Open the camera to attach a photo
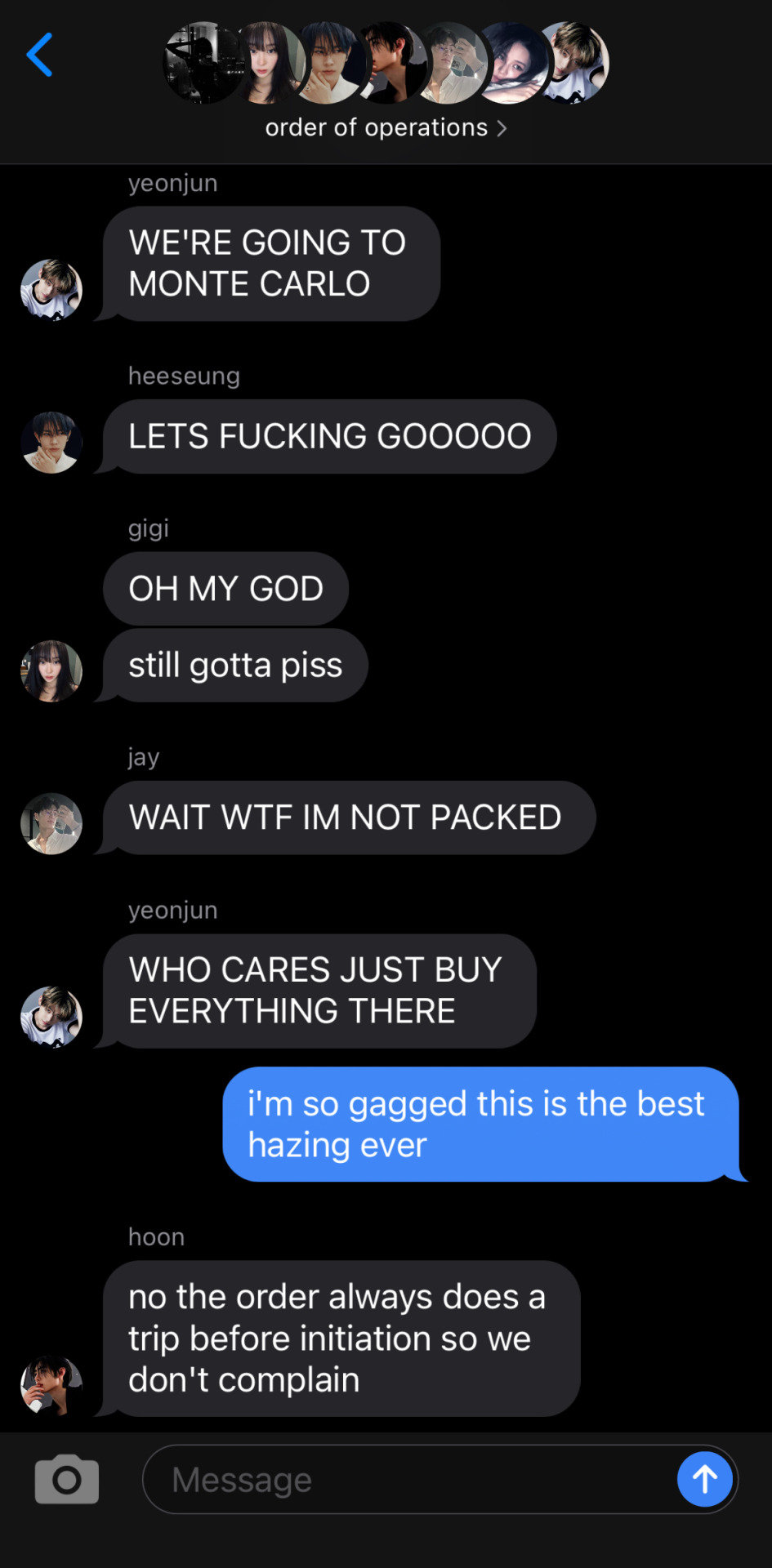Screen dimensions: 772x1568 pyautogui.click(x=67, y=1479)
